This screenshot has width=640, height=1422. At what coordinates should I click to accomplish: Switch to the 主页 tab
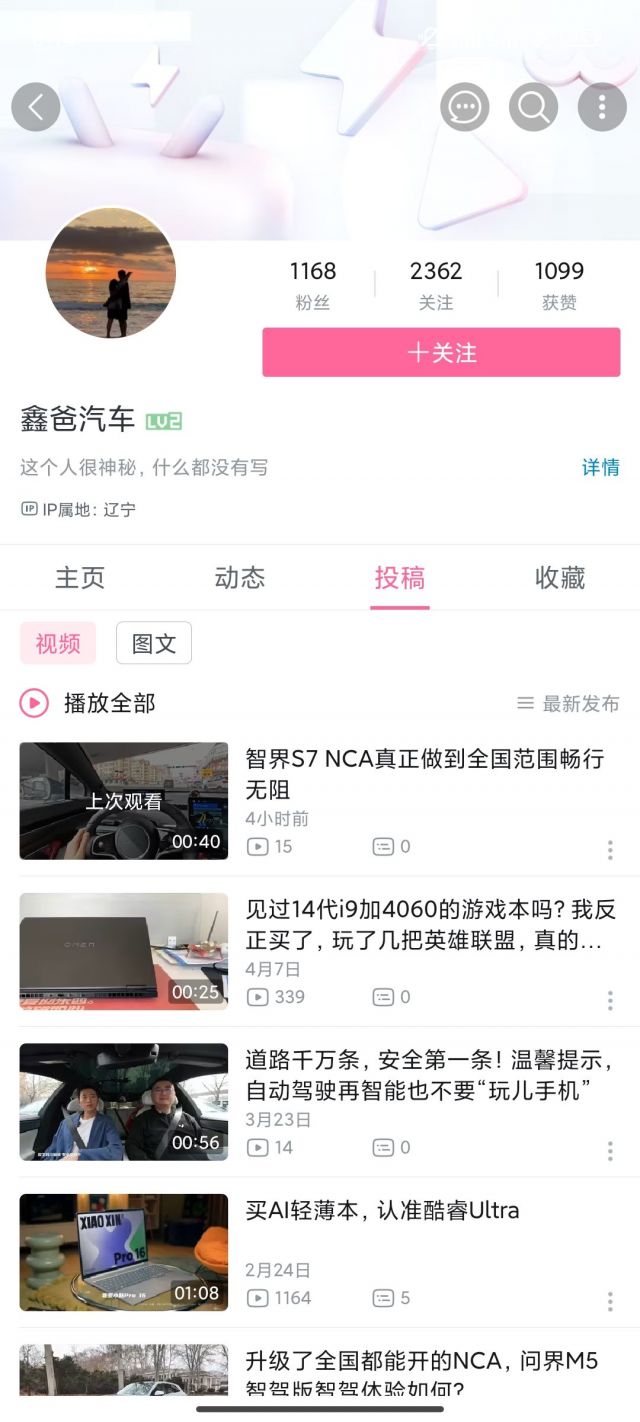[80, 578]
